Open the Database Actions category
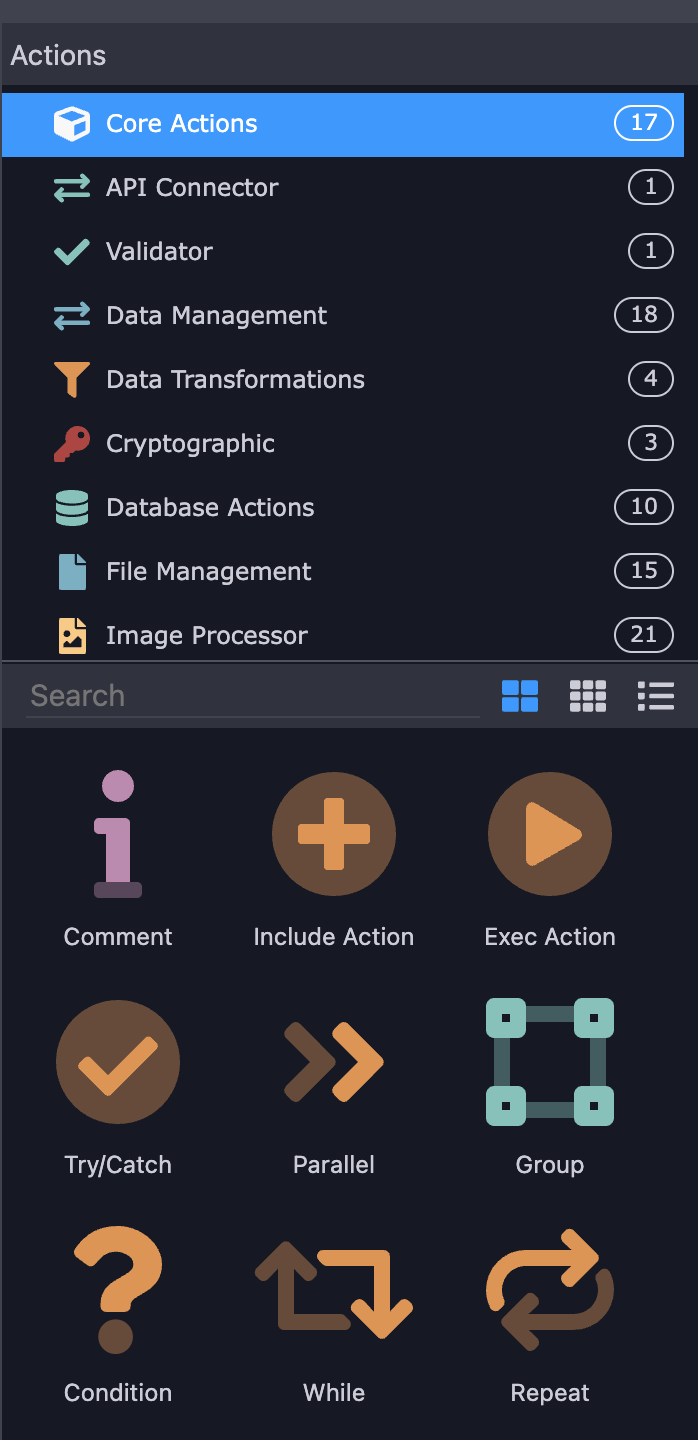 pos(342,508)
